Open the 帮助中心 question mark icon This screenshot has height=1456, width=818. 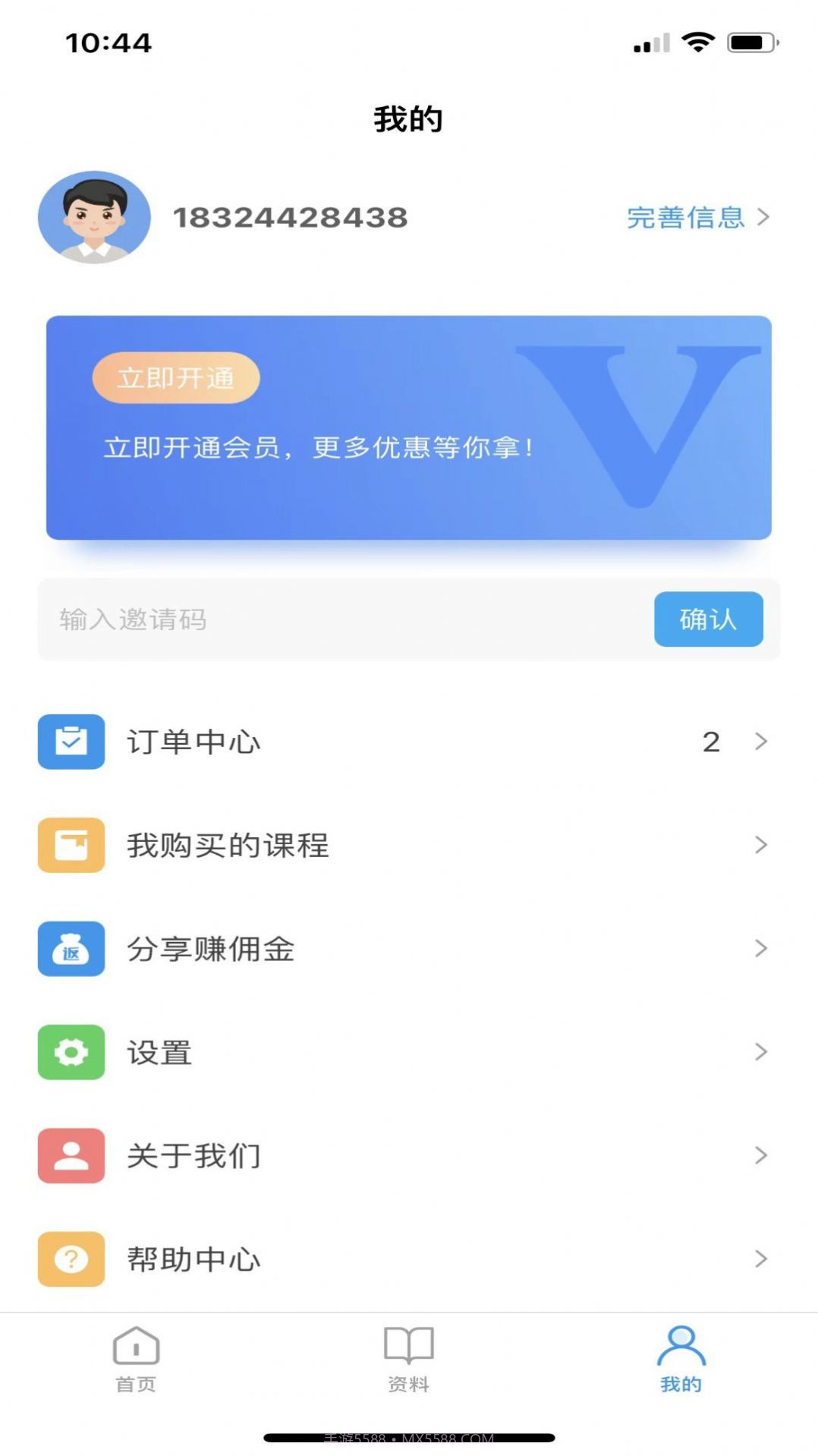71,1258
